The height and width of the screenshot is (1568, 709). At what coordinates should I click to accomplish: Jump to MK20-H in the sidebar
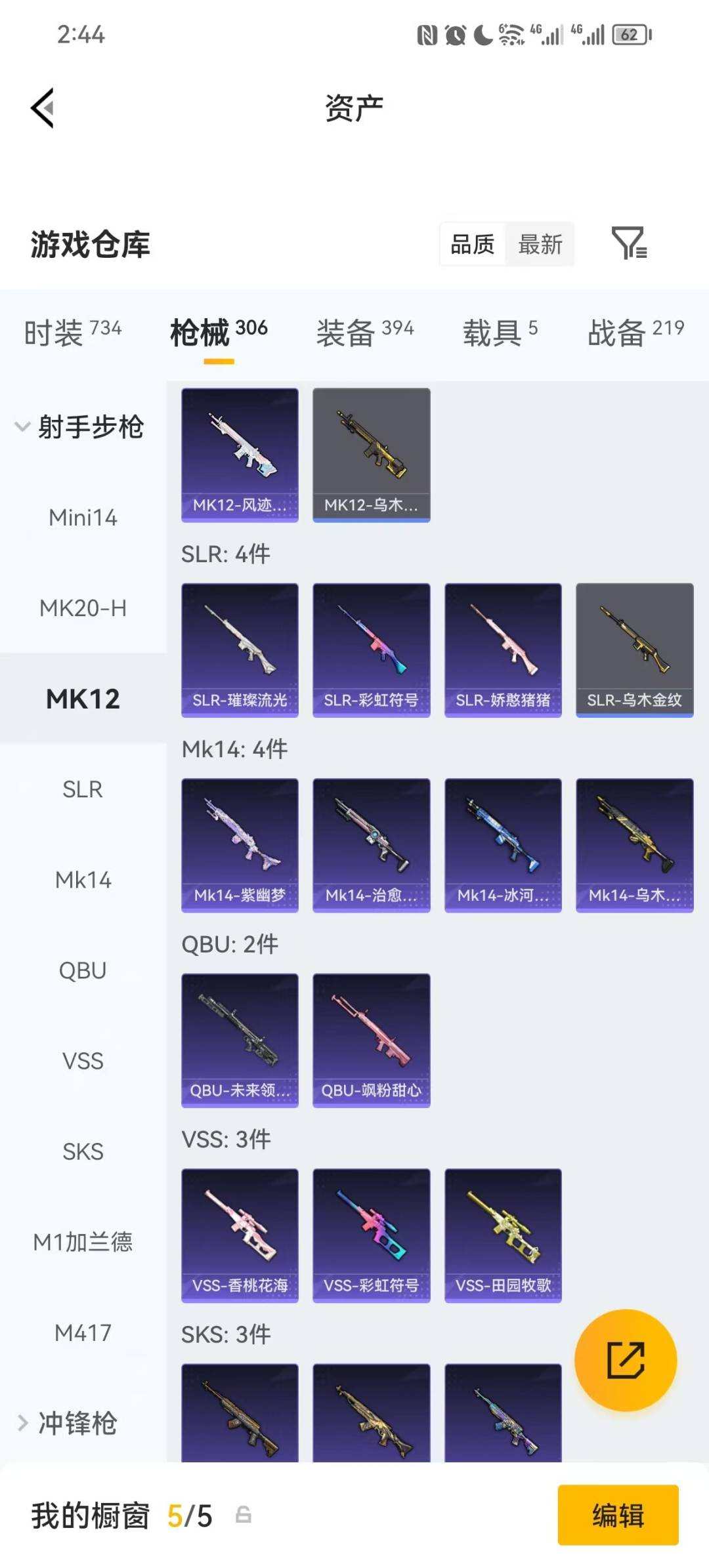(83, 608)
